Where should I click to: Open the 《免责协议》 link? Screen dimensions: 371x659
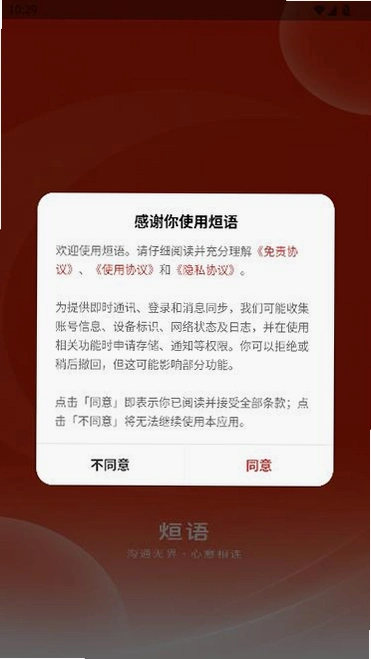click(x=277, y=252)
